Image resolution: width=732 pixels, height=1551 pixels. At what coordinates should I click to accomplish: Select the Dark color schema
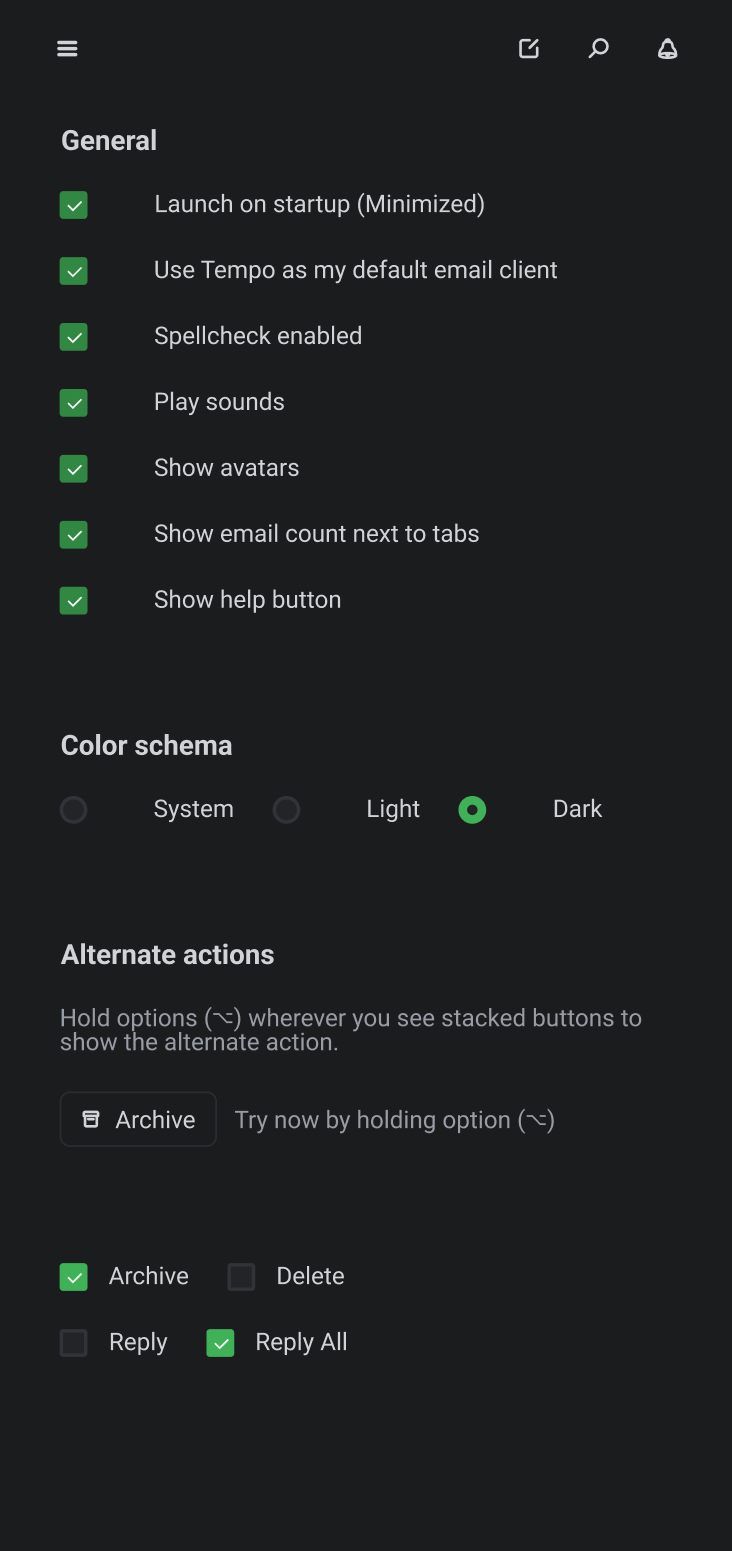click(x=472, y=810)
